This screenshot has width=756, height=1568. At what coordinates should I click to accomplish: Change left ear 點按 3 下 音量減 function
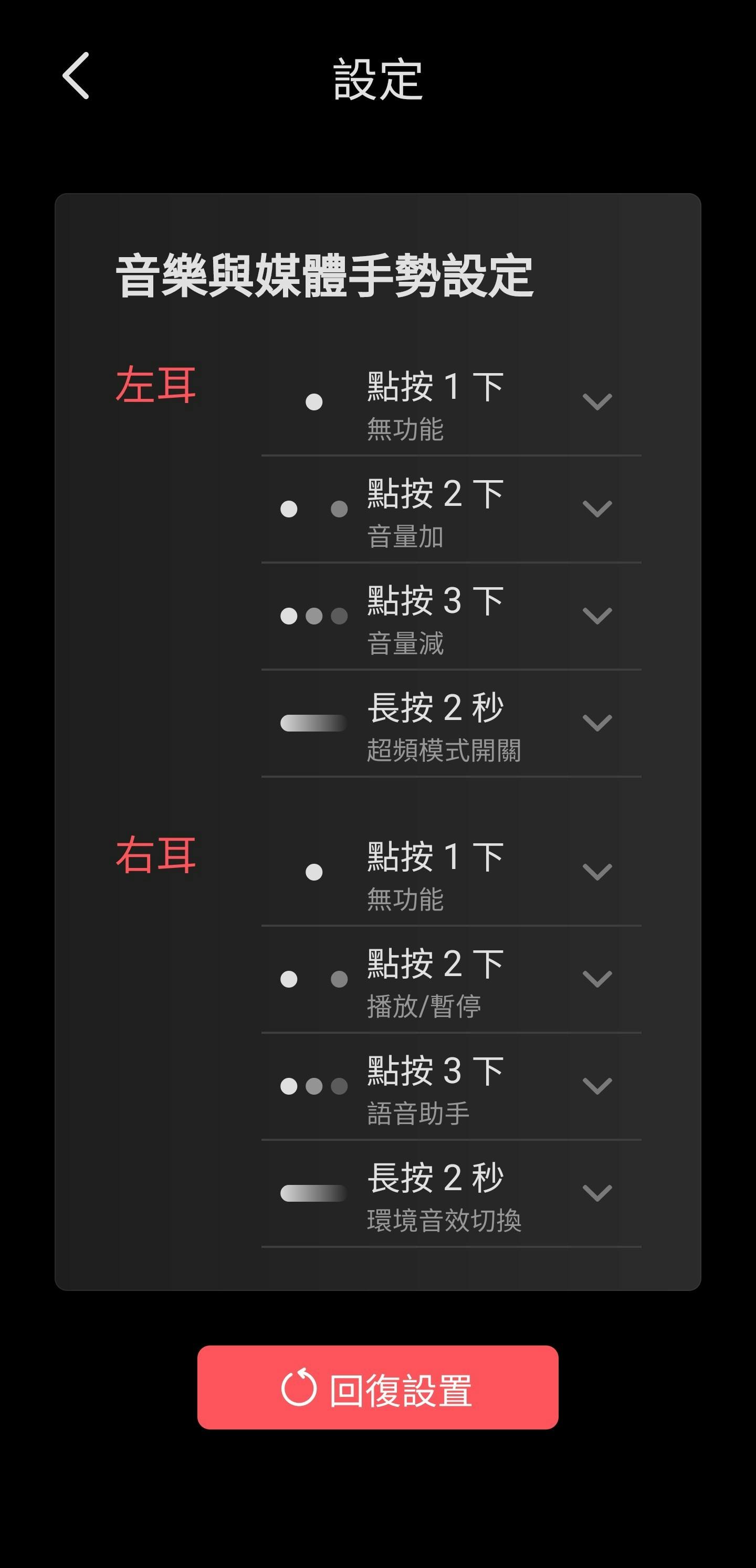tap(596, 616)
